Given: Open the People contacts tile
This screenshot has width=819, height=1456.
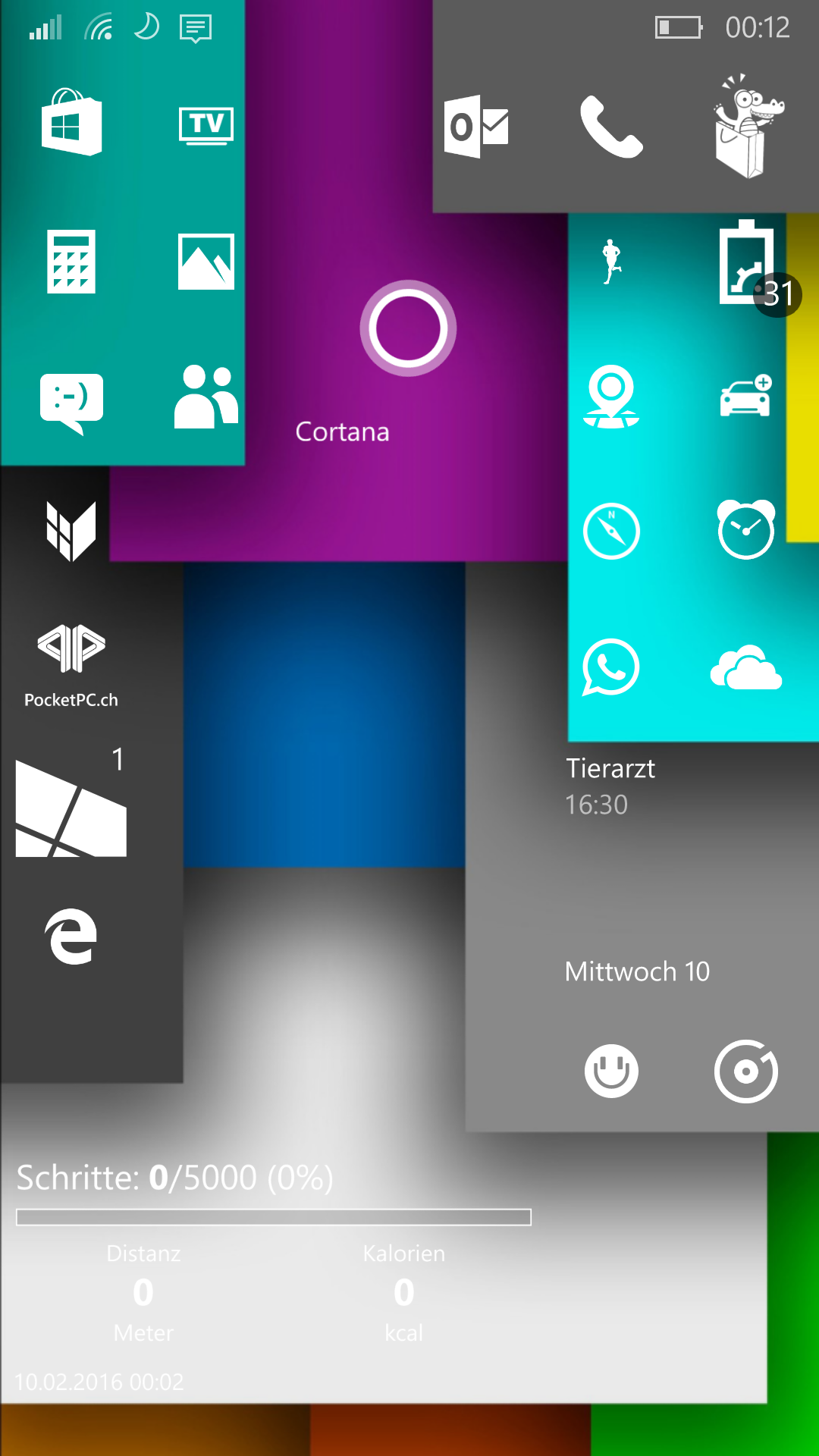Looking at the screenshot, I should (206, 397).
